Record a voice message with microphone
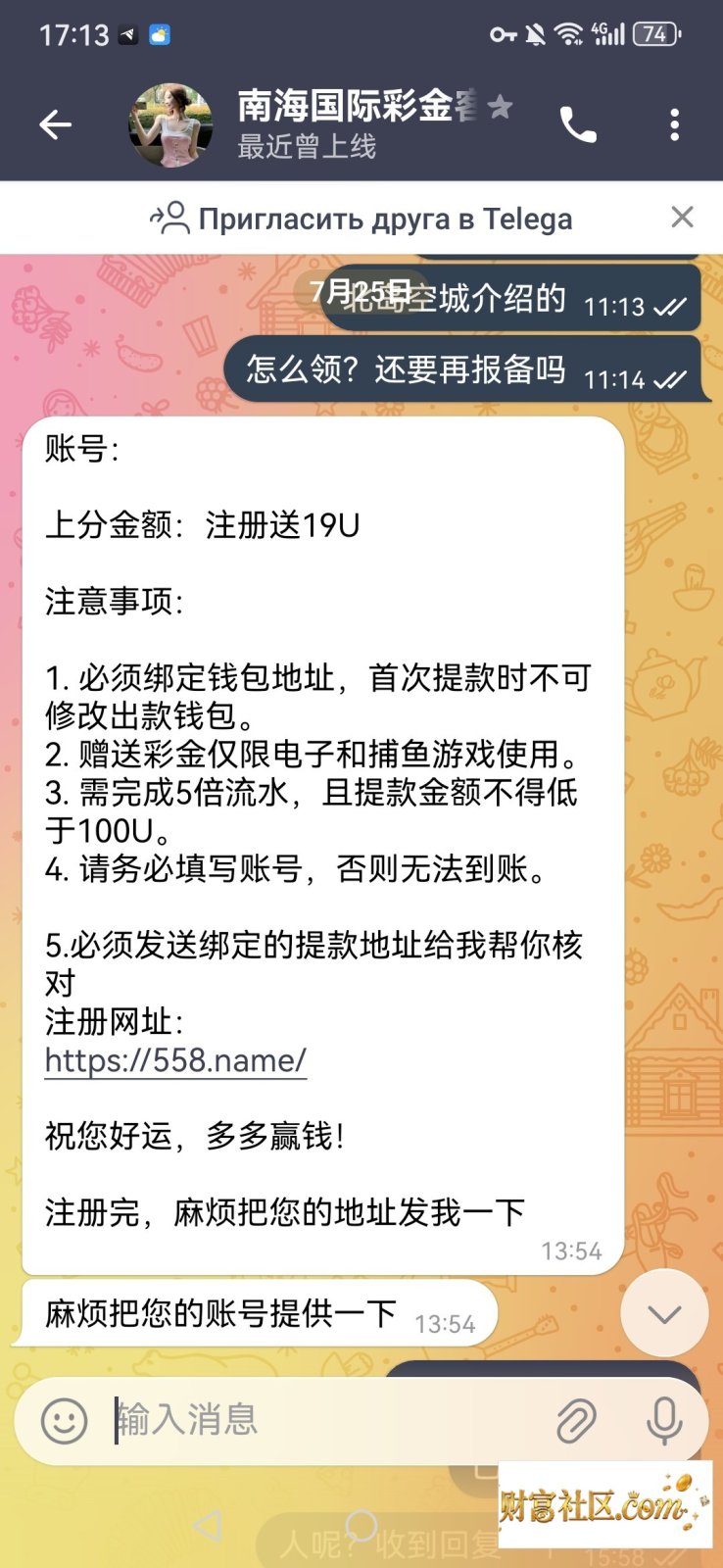723x1568 pixels. (664, 1420)
